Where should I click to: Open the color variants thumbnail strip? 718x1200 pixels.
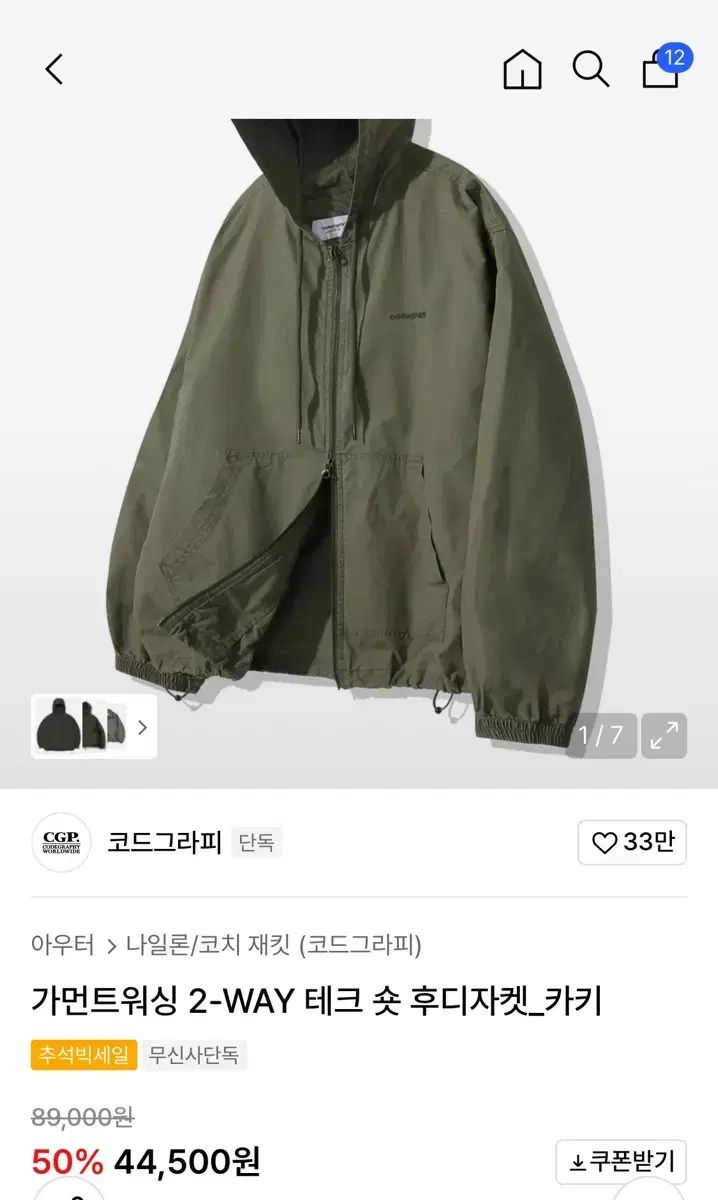click(x=94, y=727)
